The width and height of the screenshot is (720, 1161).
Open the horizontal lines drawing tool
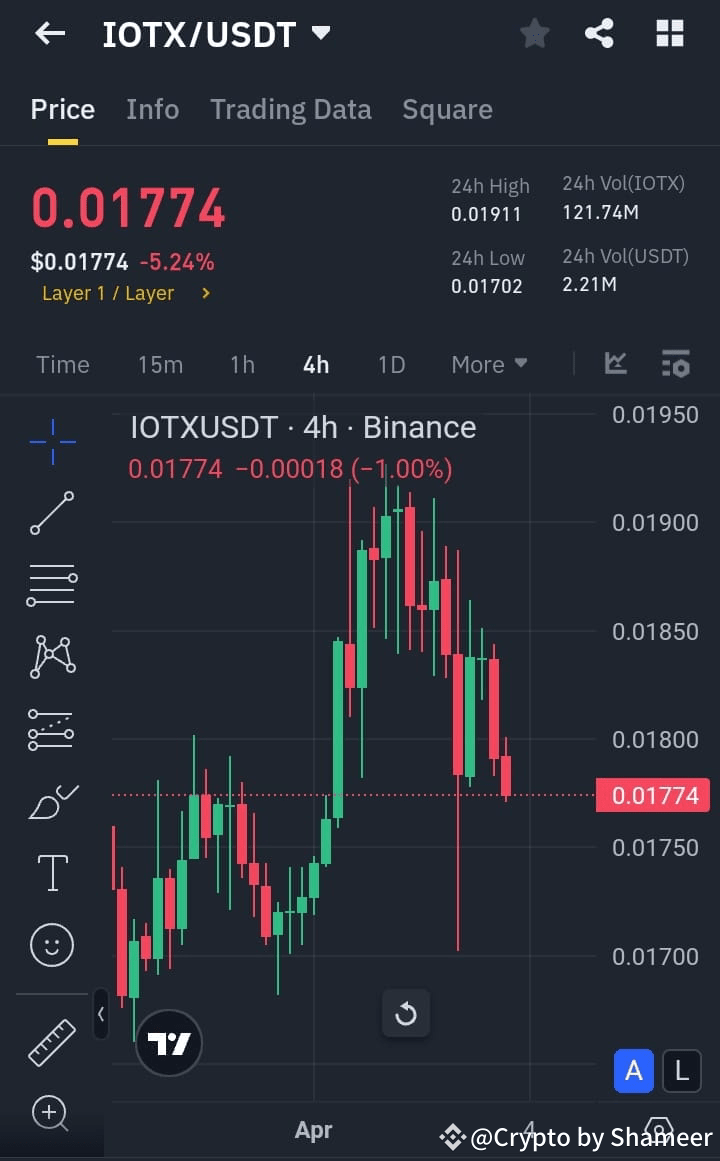pyautogui.click(x=52, y=585)
